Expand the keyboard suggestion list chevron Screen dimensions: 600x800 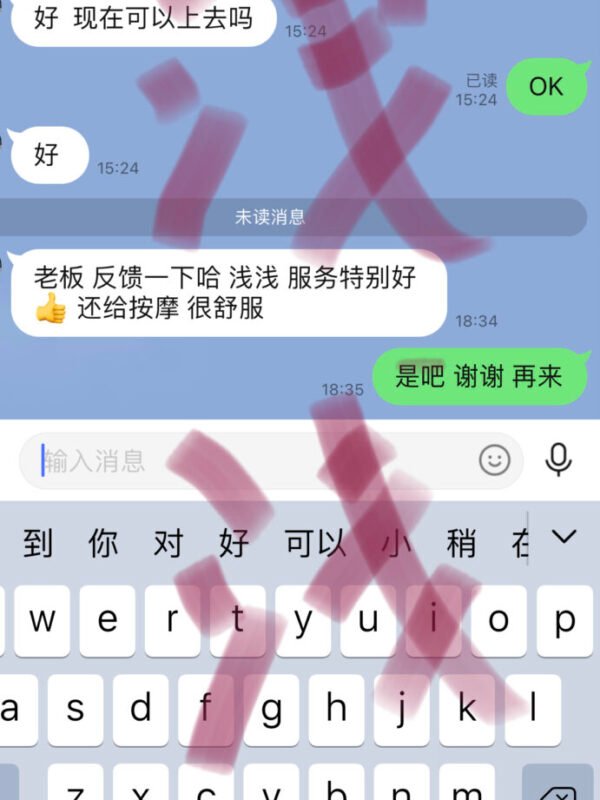pyautogui.click(x=564, y=538)
